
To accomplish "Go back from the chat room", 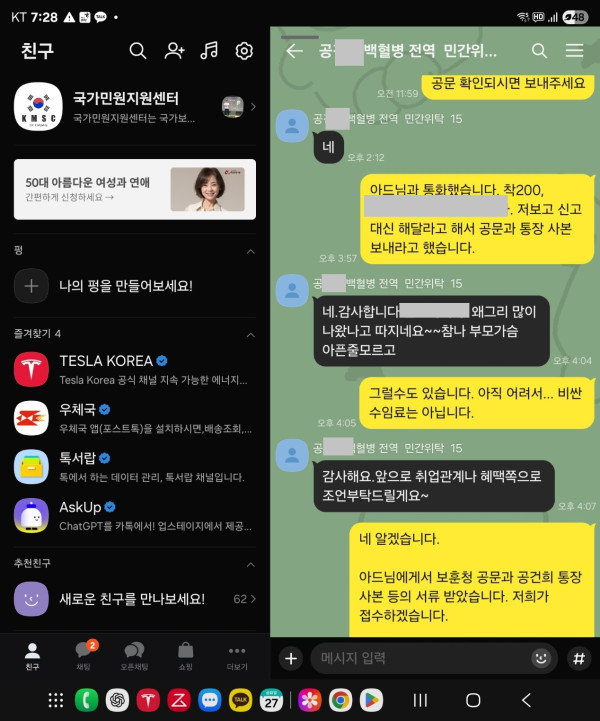I will [x=294, y=51].
